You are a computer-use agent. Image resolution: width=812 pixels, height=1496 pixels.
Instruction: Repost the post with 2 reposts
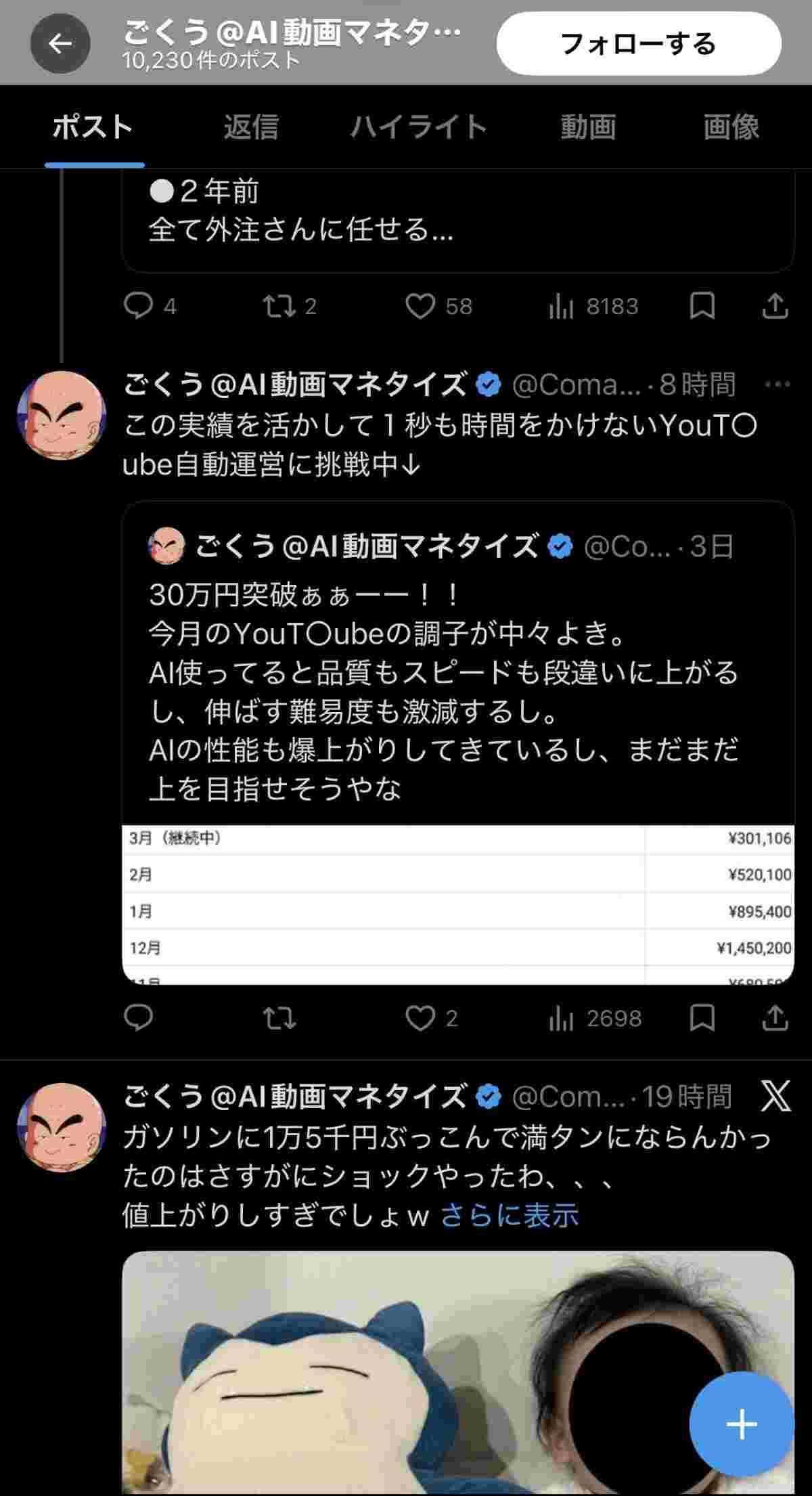(x=279, y=307)
